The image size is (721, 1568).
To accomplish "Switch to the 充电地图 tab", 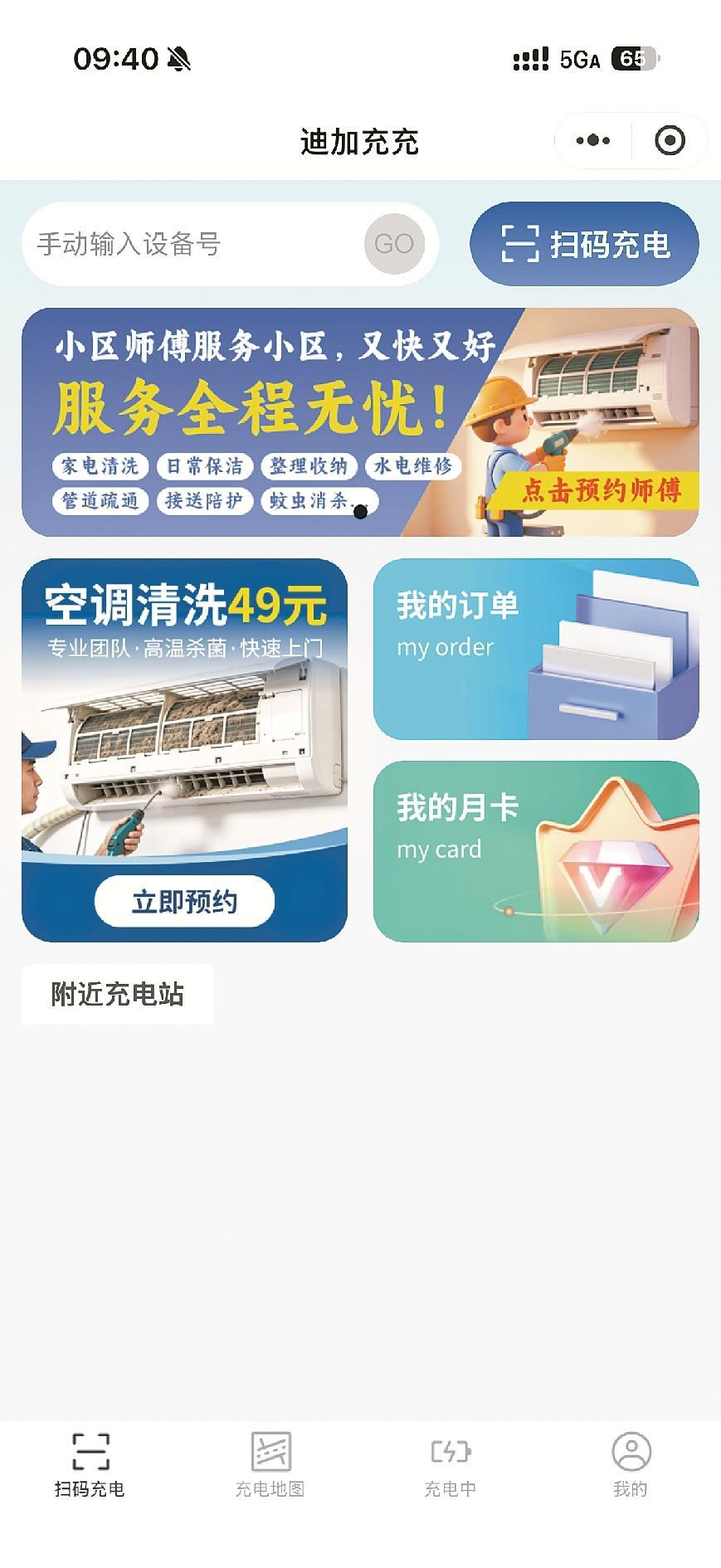I will coord(270,1465).
